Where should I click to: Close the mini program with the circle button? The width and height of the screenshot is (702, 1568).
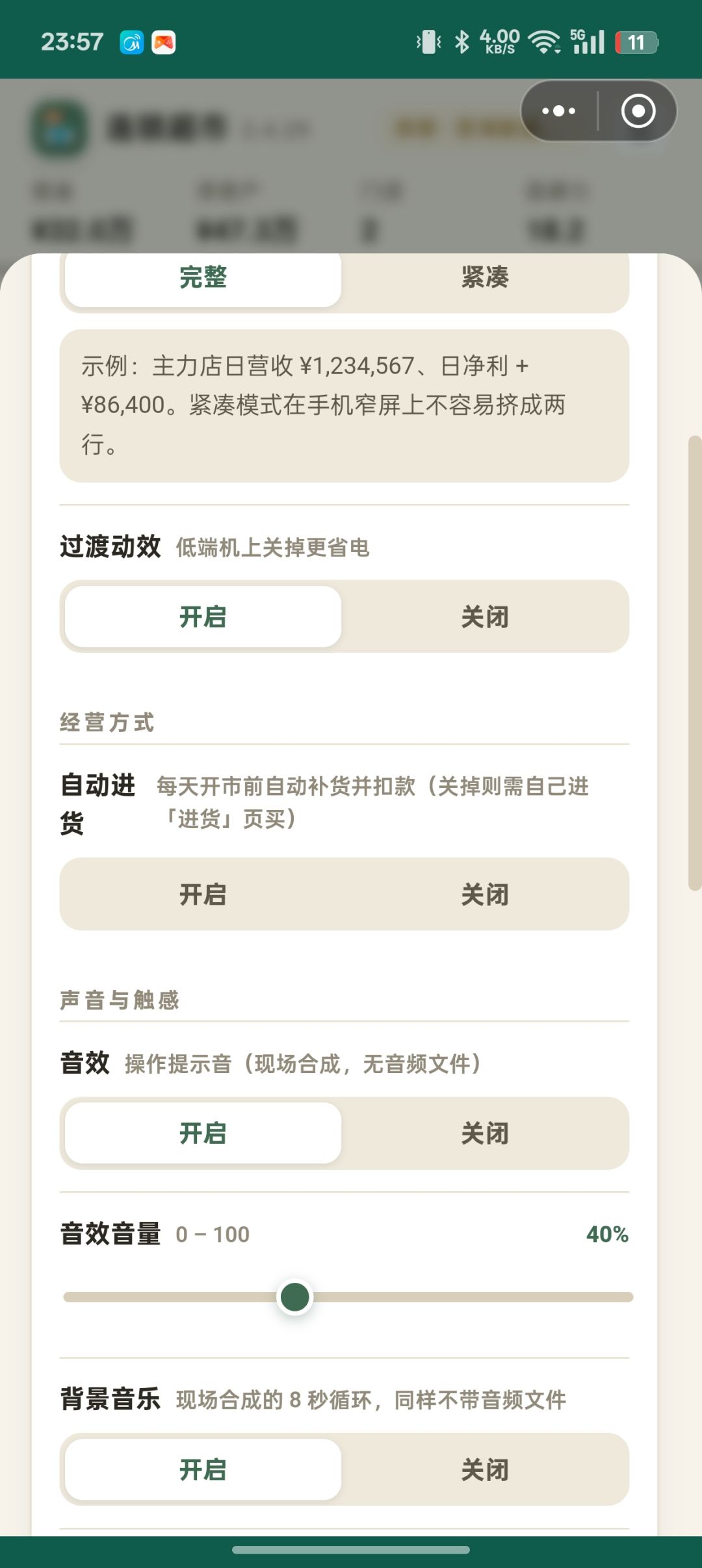638,111
